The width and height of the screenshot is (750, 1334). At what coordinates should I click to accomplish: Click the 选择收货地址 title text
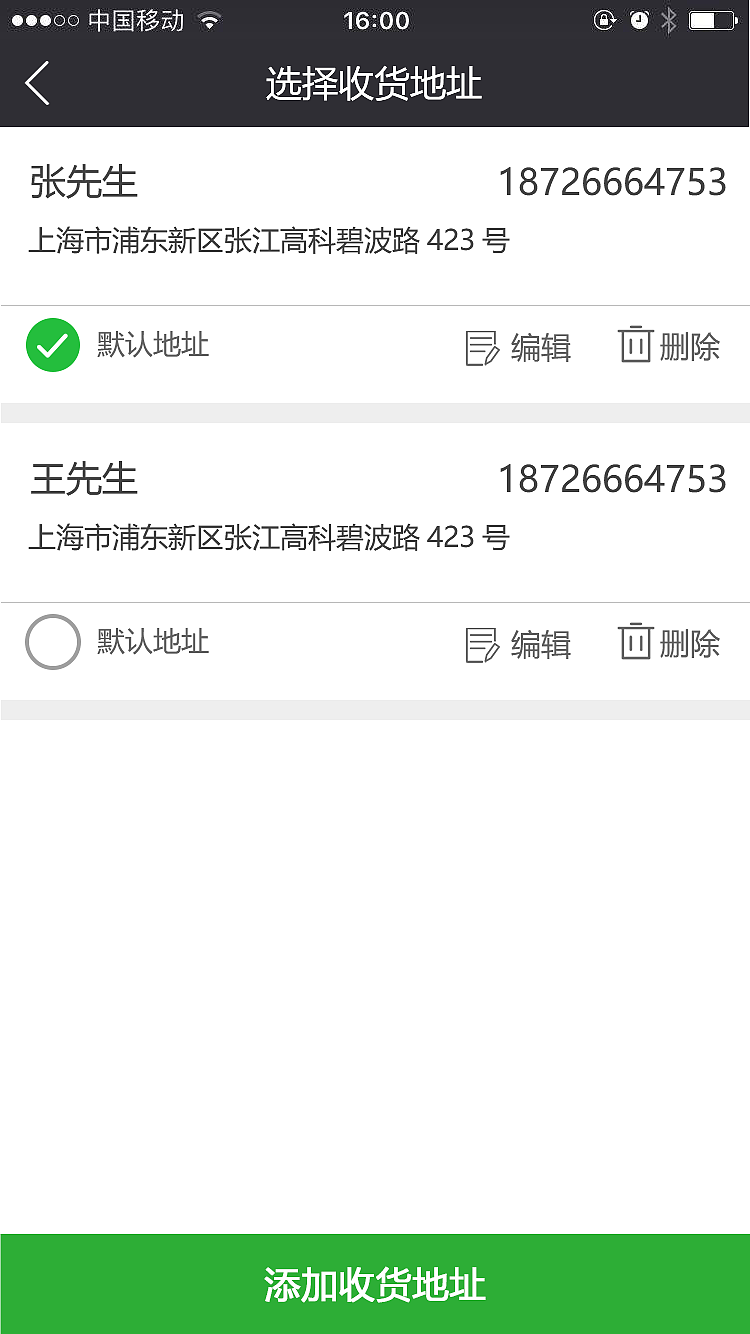(374, 84)
